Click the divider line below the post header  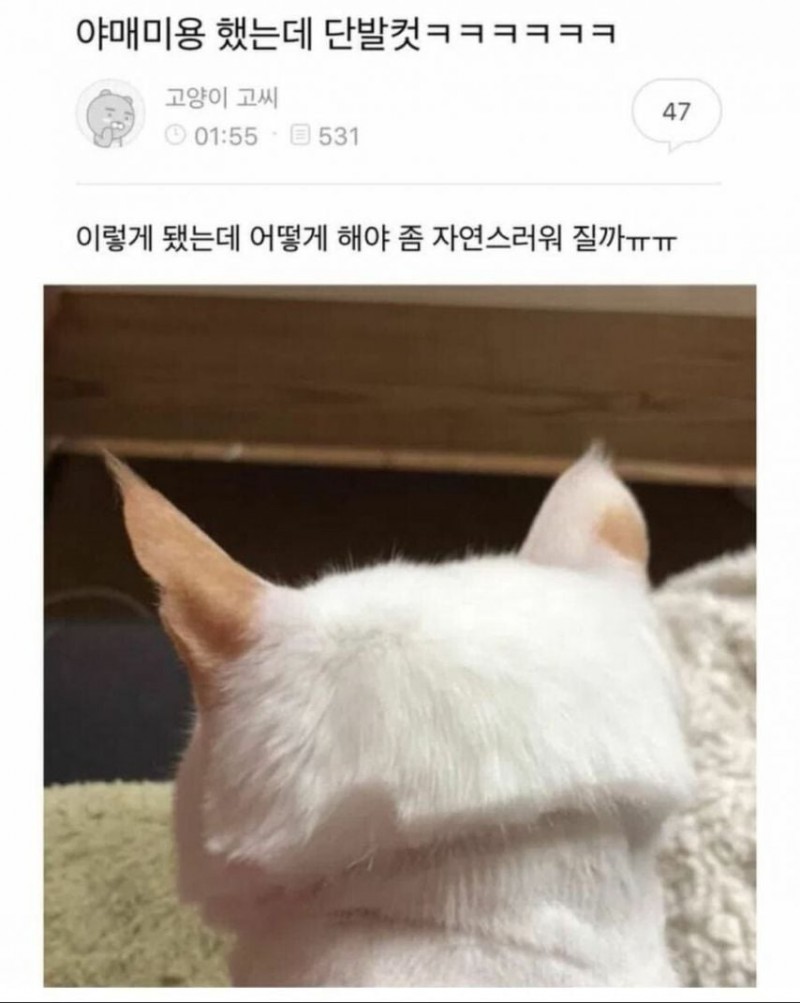click(400, 183)
